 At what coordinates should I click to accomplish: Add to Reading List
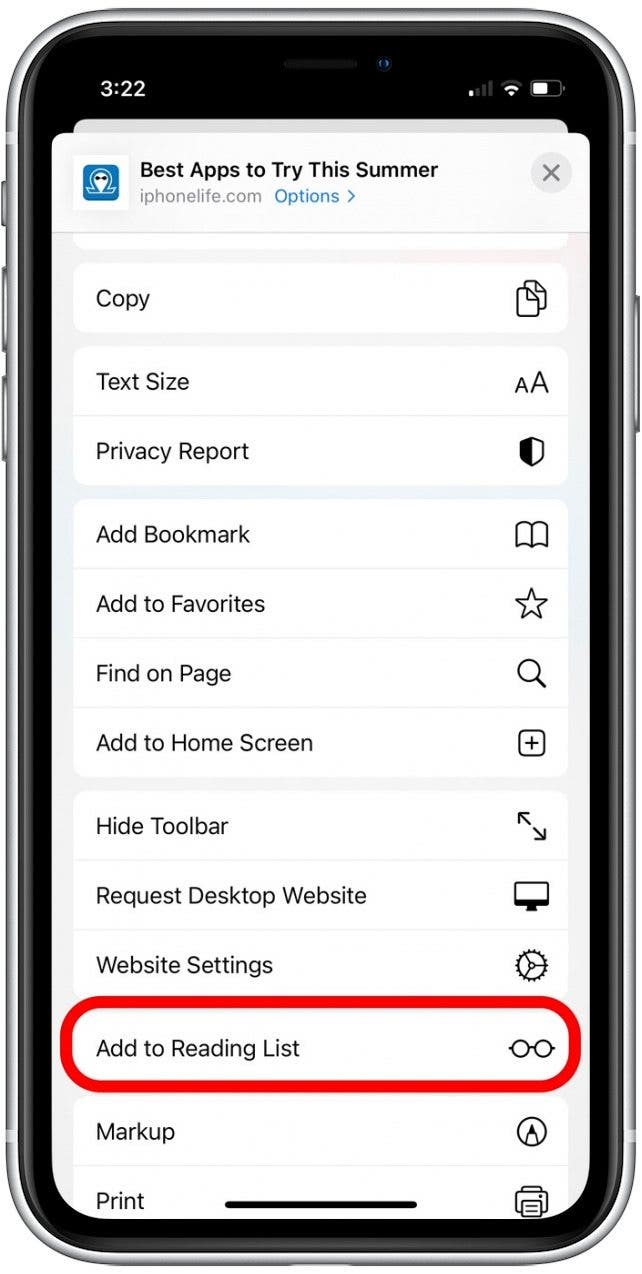(x=320, y=1048)
